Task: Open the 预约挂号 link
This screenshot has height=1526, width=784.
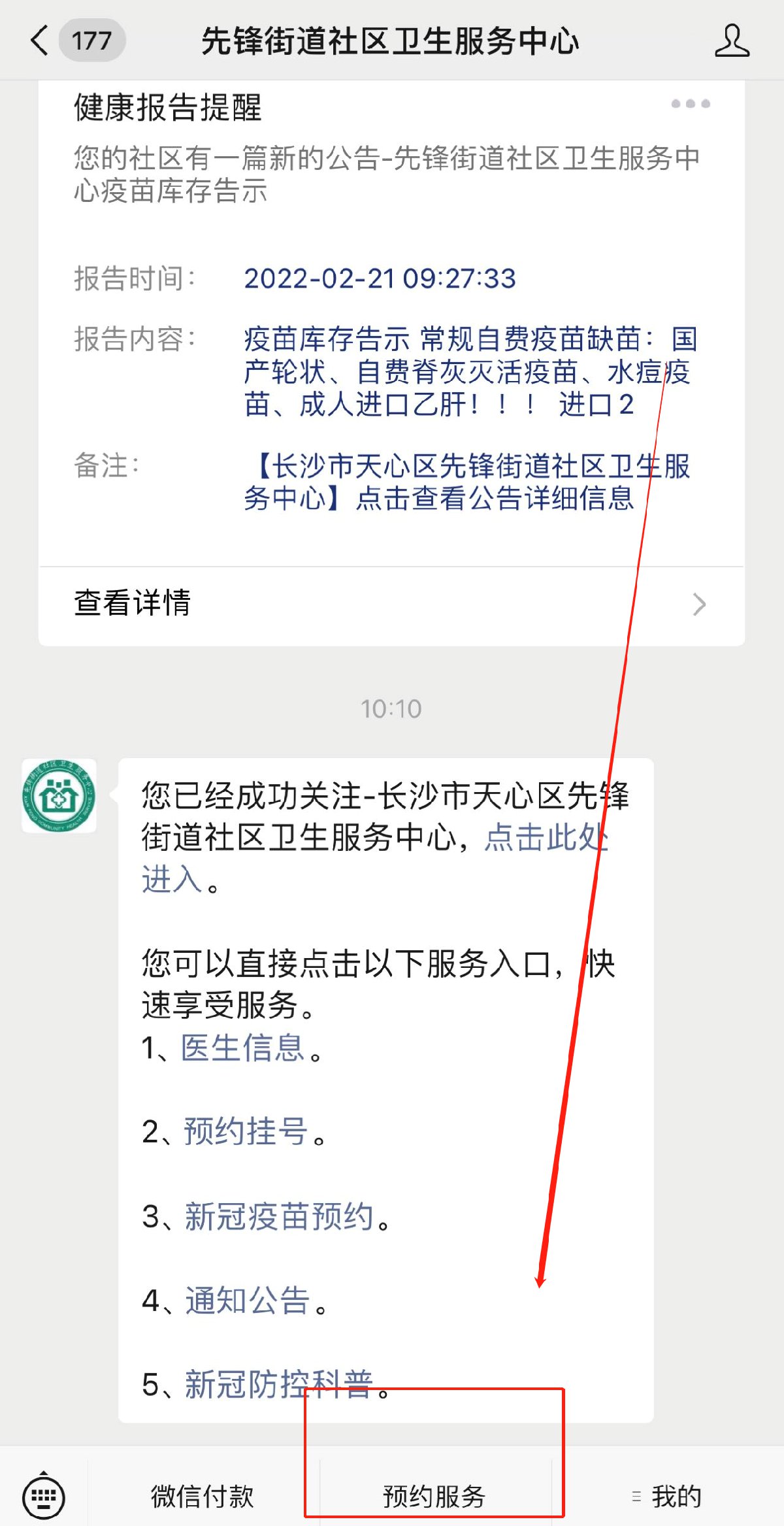Action: coord(245,1131)
